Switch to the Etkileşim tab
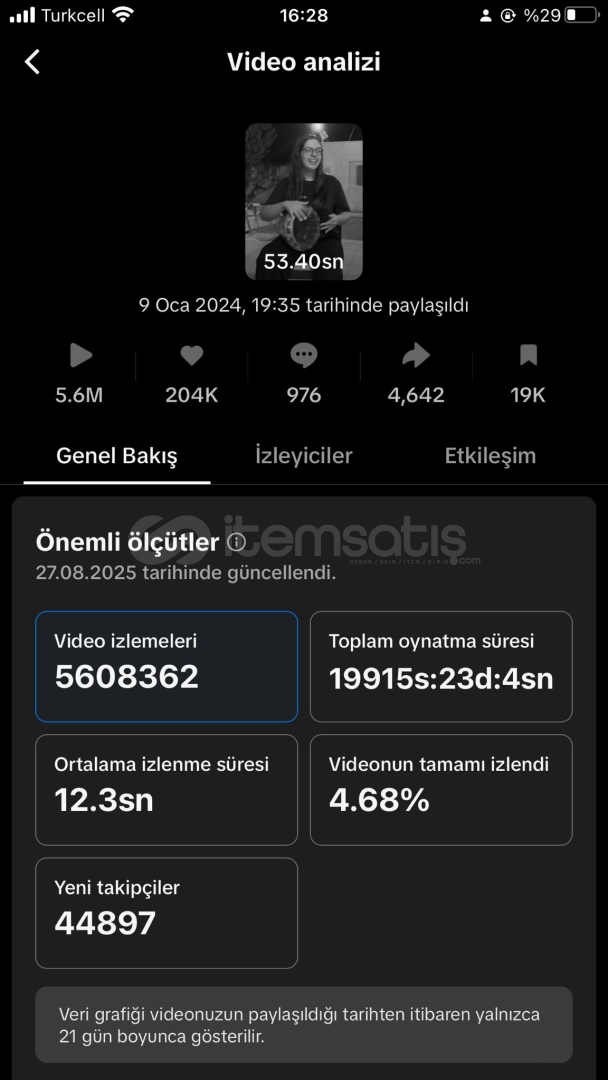Viewport: 608px width, 1080px height. click(x=490, y=456)
